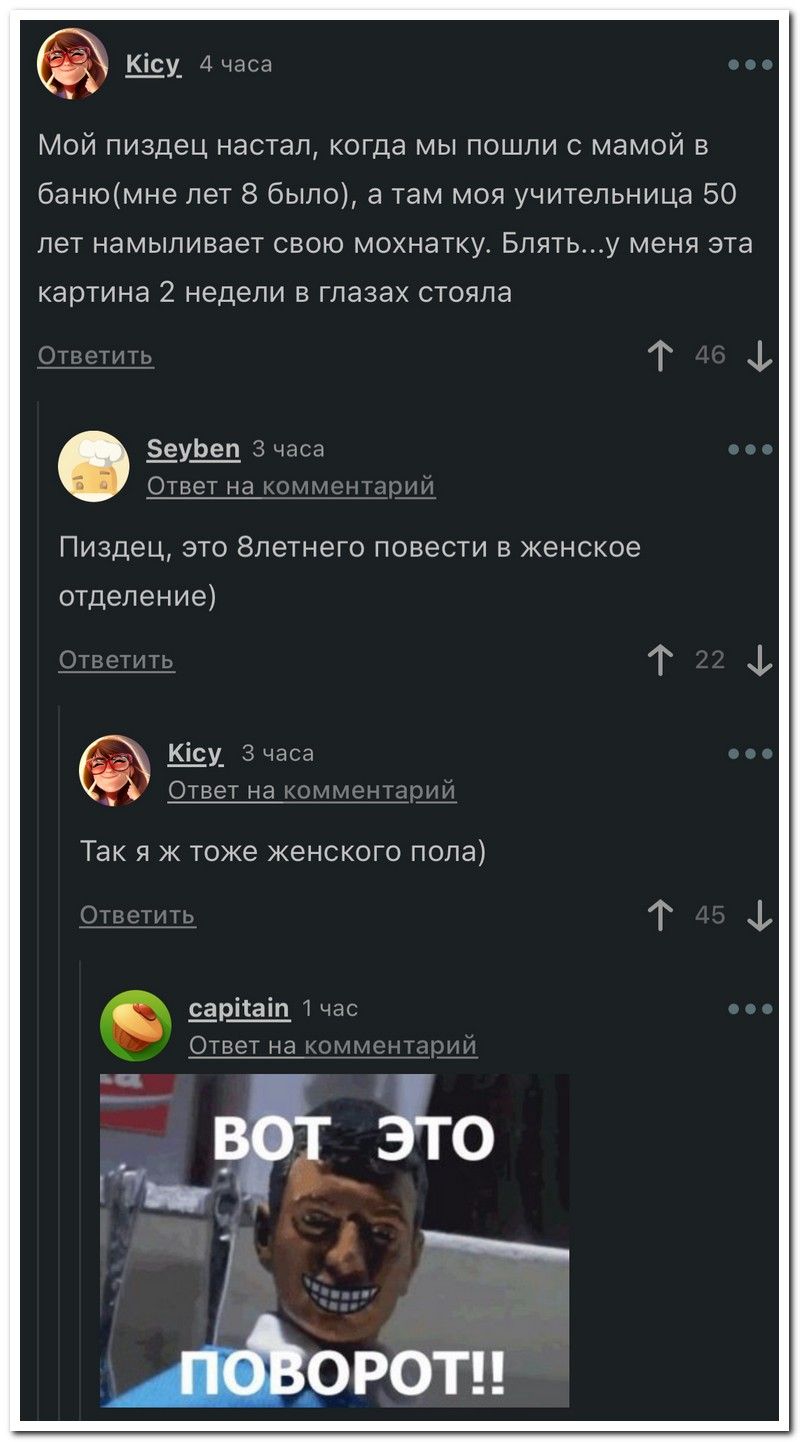
Task: Downvote the comment with 45 rating
Action: point(760,916)
